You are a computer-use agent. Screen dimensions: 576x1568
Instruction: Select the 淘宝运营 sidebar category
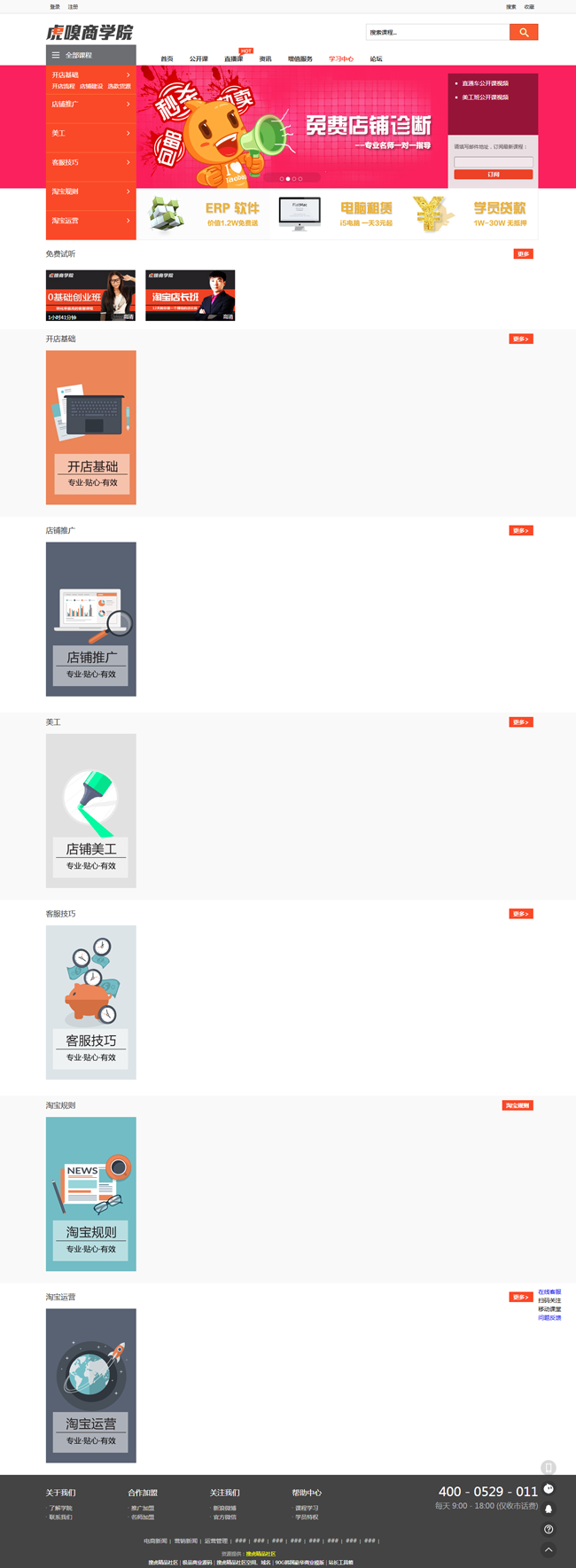(x=90, y=221)
